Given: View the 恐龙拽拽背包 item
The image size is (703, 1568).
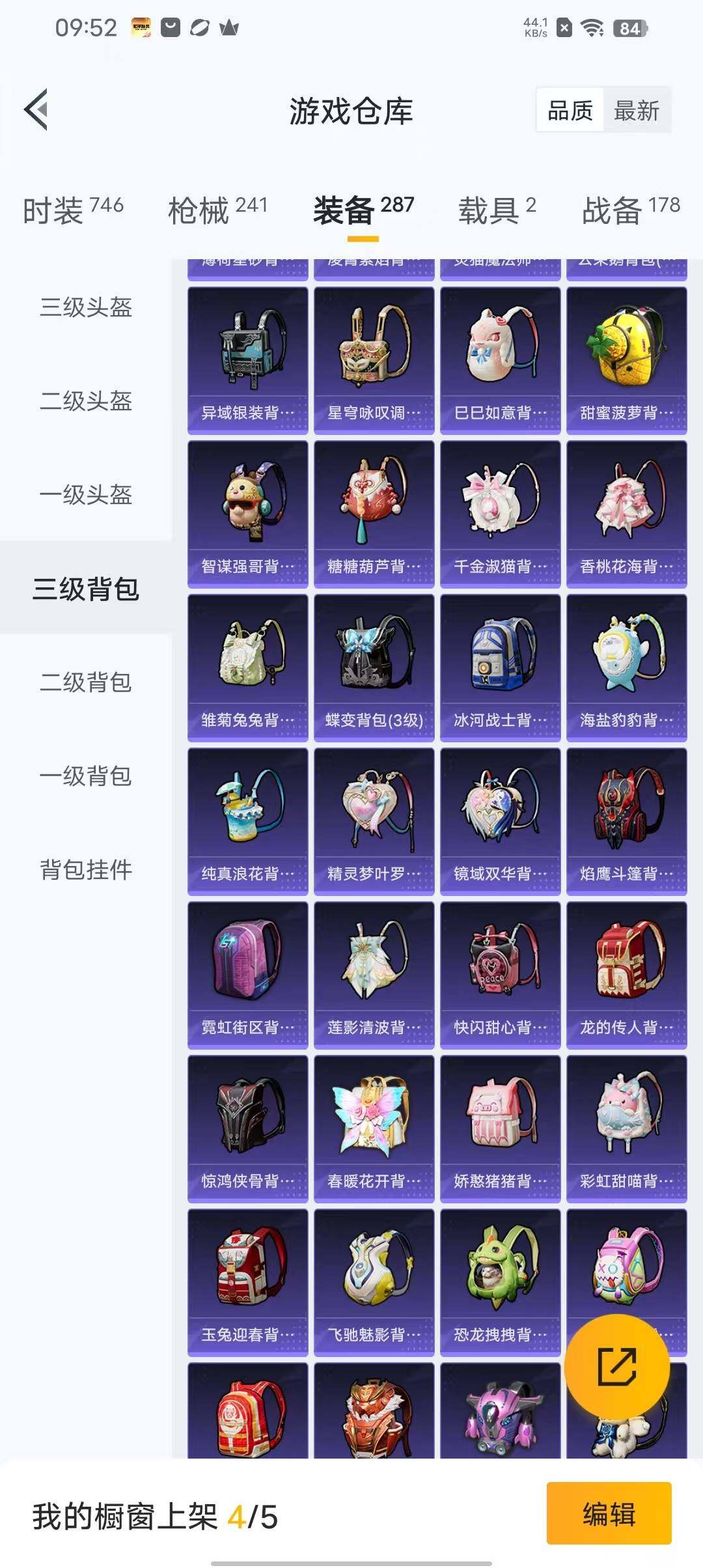Looking at the screenshot, I should [500, 1283].
